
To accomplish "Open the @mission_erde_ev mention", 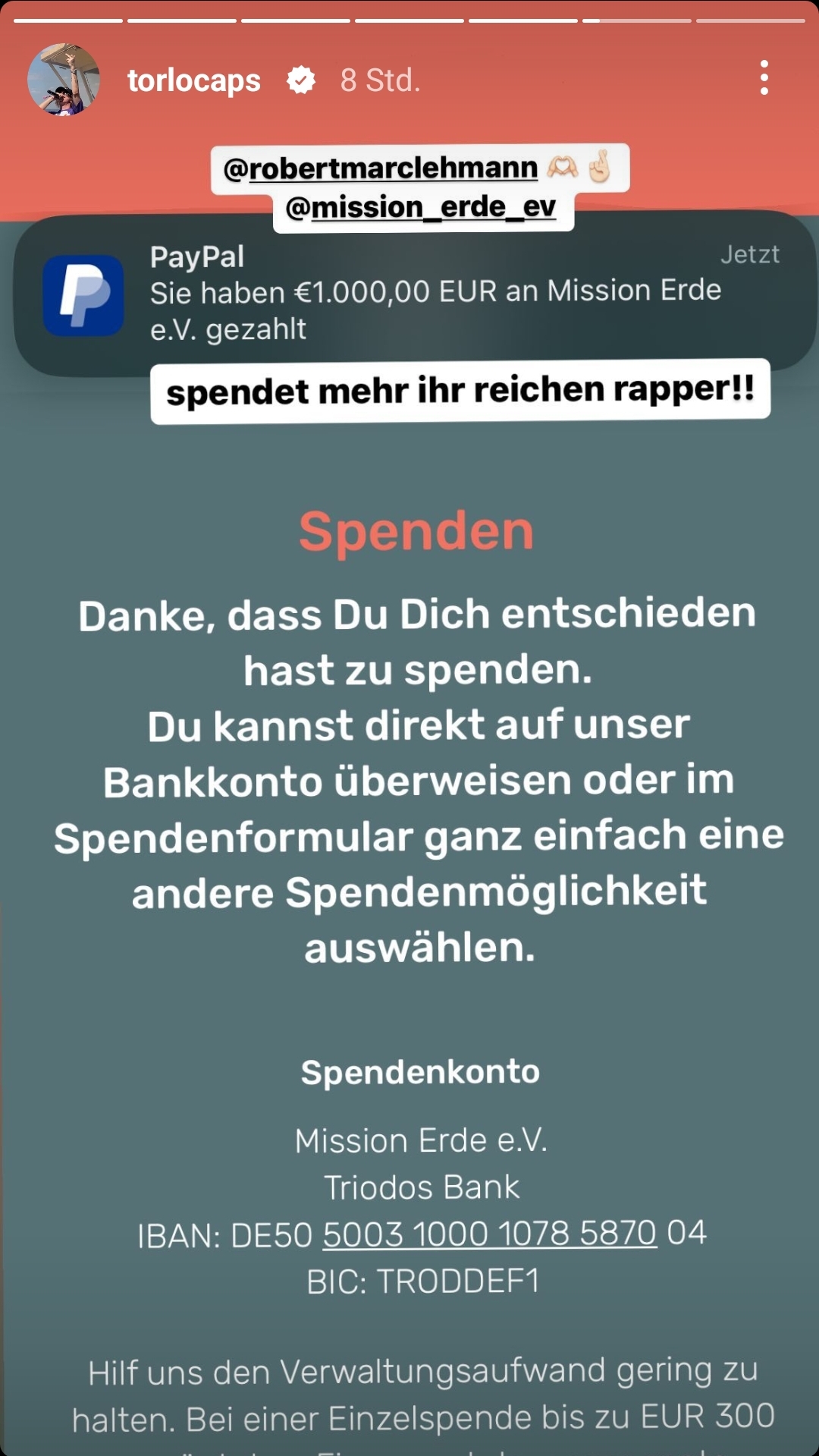I will [x=421, y=207].
